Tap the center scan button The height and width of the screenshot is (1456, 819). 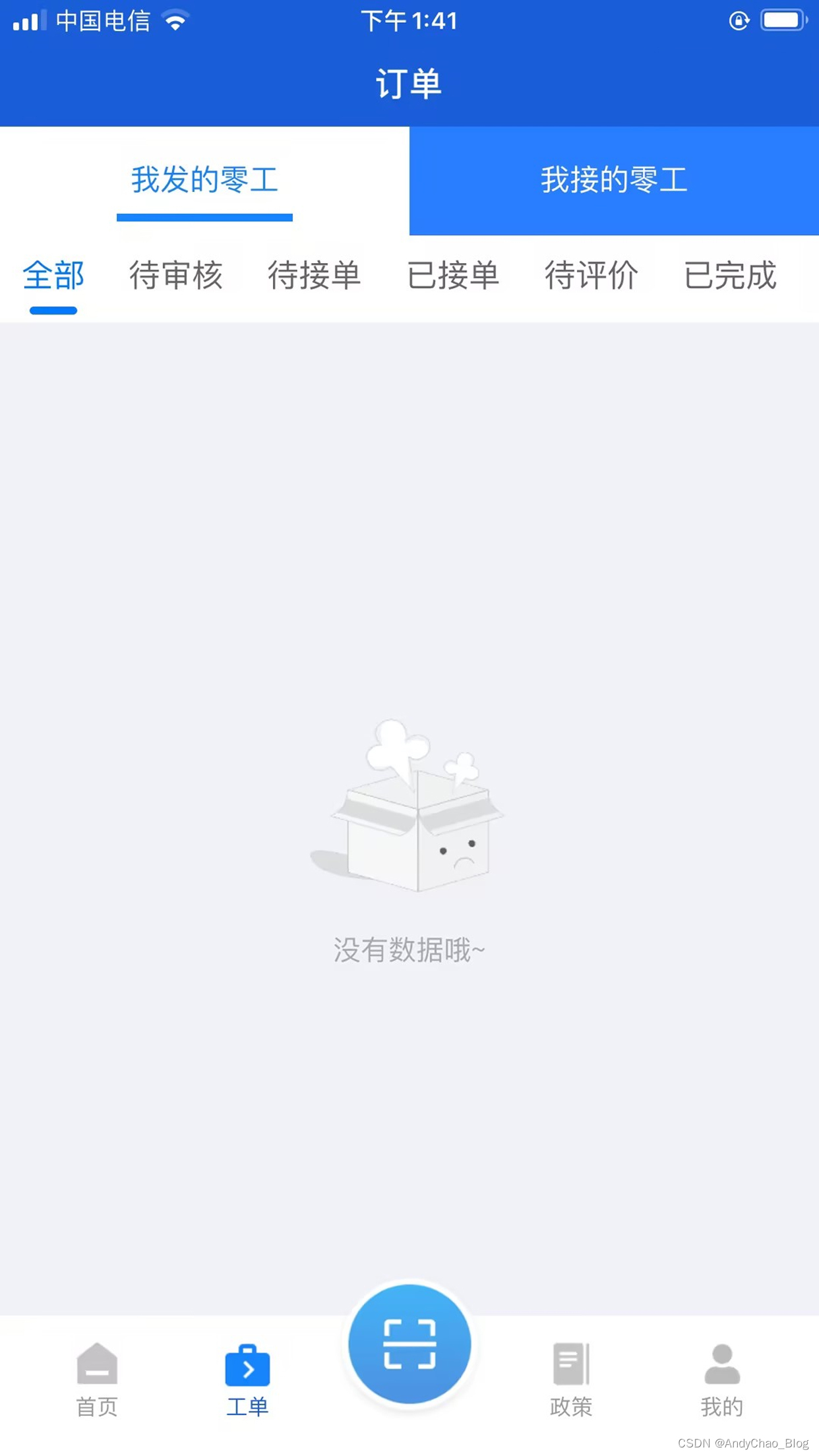pos(409,1343)
